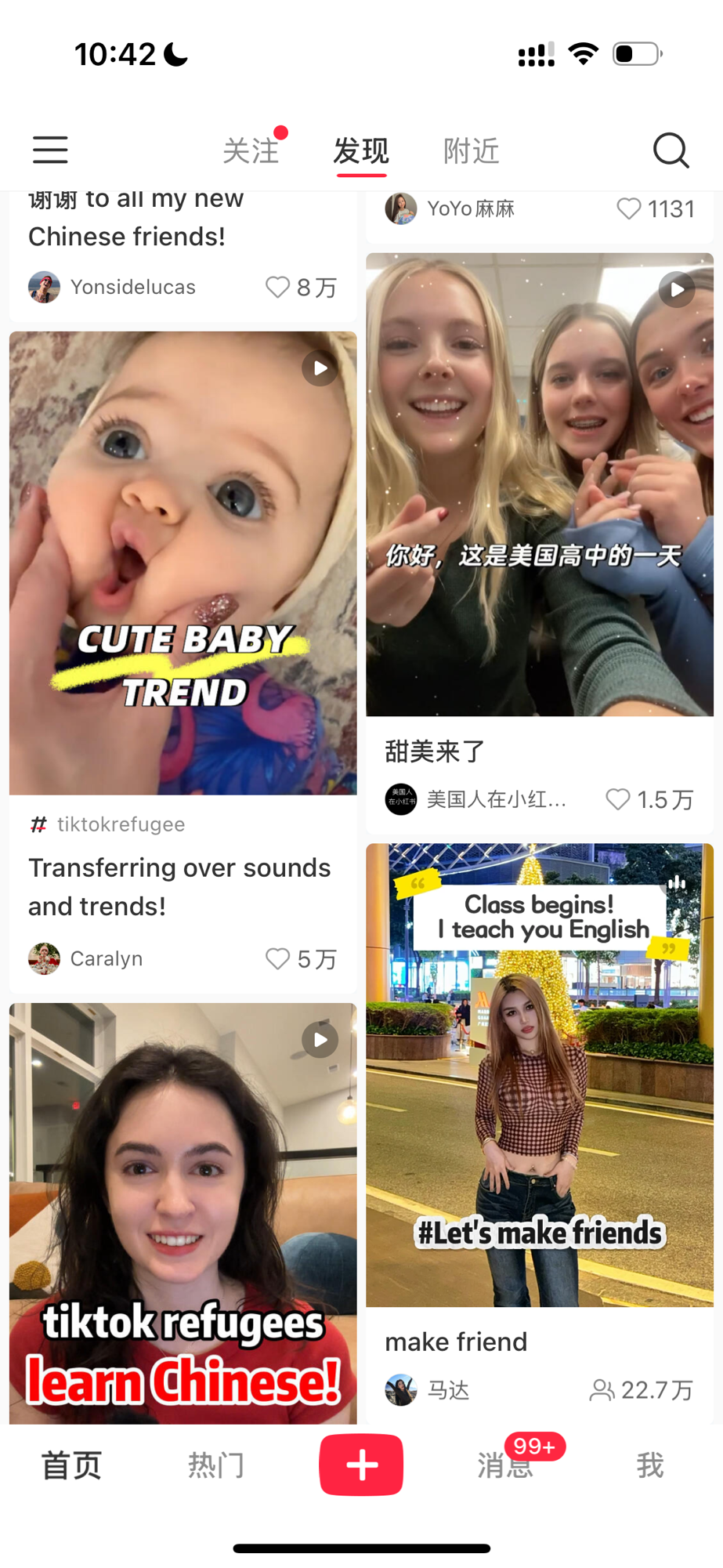The image size is (723, 1568).
Task: Like Yonsidelucas's post with 8万 likes
Action: (x=278, y=287)
